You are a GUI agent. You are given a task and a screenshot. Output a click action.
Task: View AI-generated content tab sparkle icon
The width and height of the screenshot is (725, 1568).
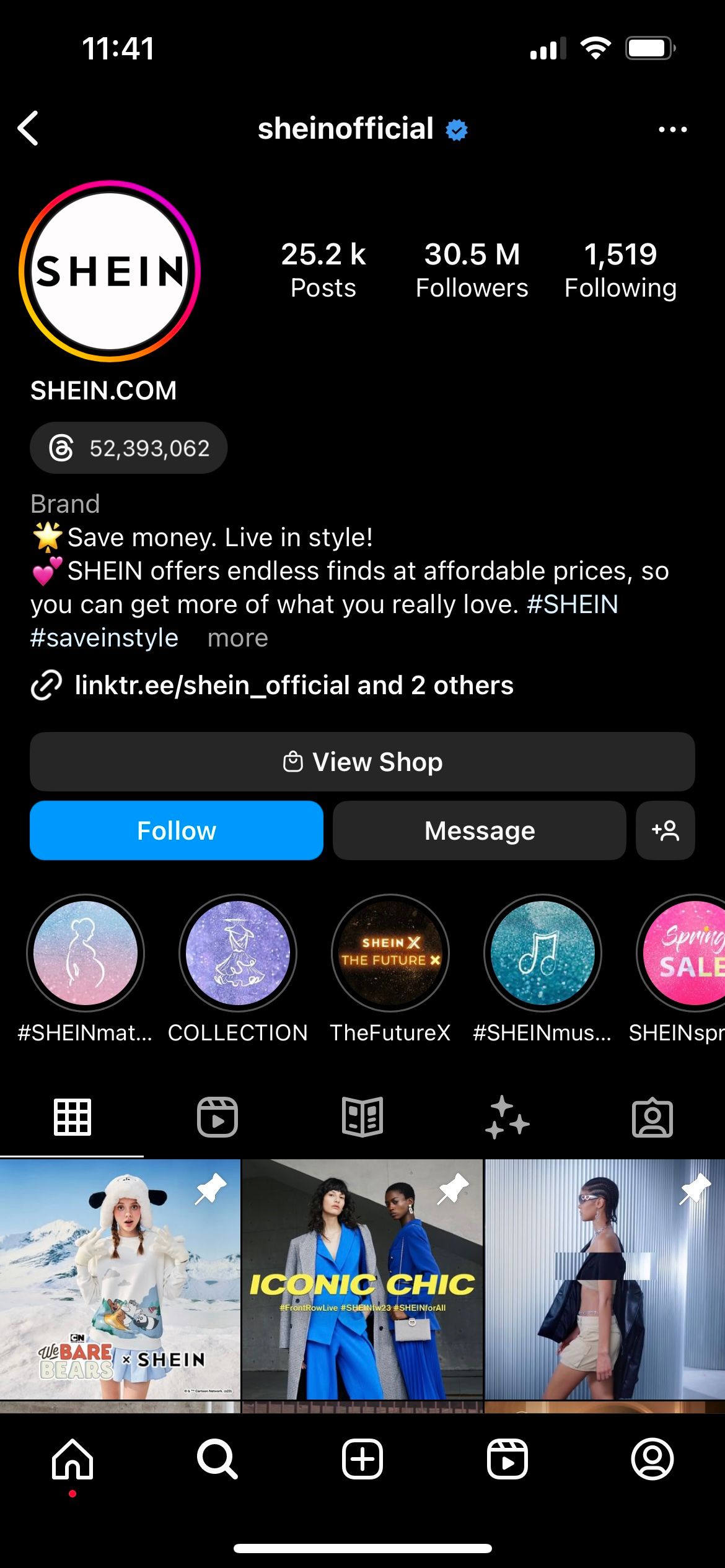click(x=507, y=1118)
